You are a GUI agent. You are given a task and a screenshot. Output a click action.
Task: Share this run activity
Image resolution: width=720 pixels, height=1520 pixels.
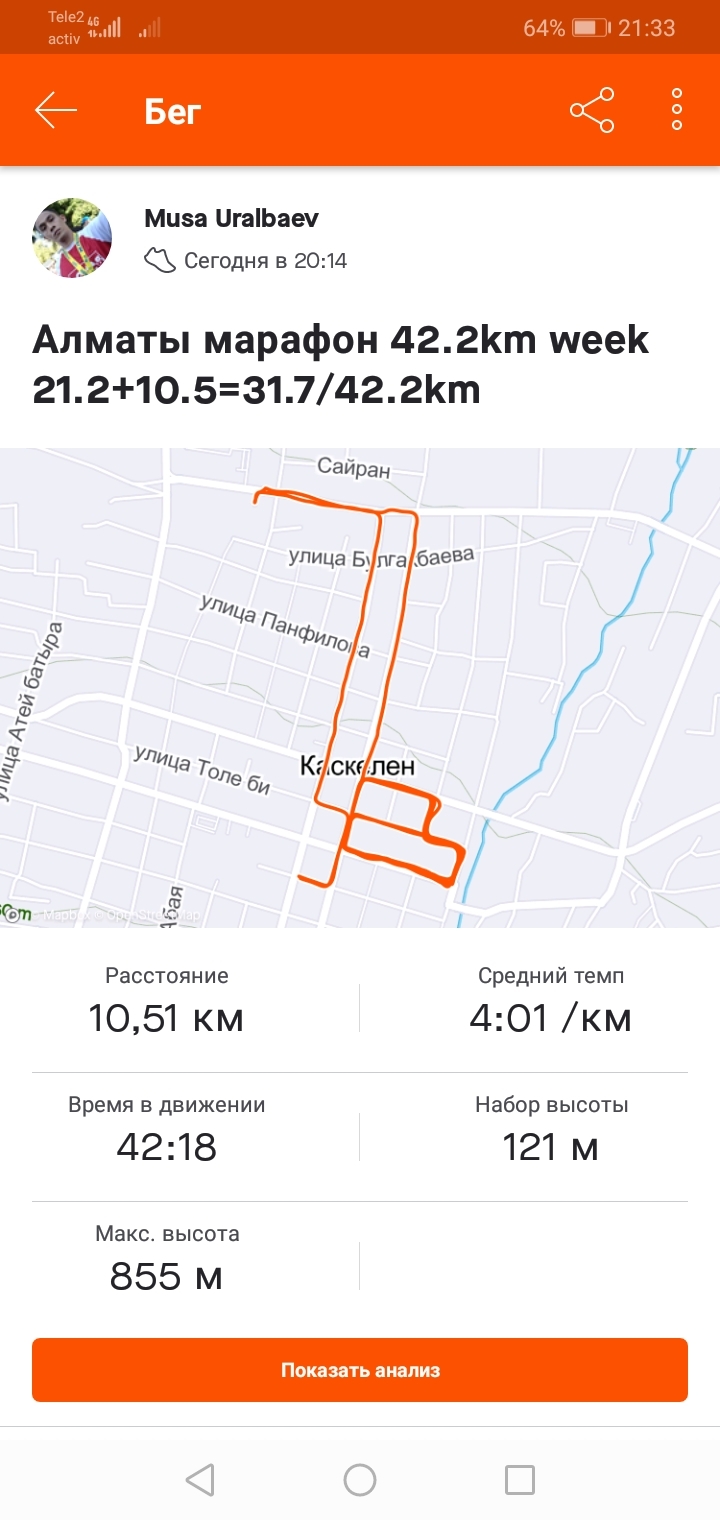coord(592,110)
